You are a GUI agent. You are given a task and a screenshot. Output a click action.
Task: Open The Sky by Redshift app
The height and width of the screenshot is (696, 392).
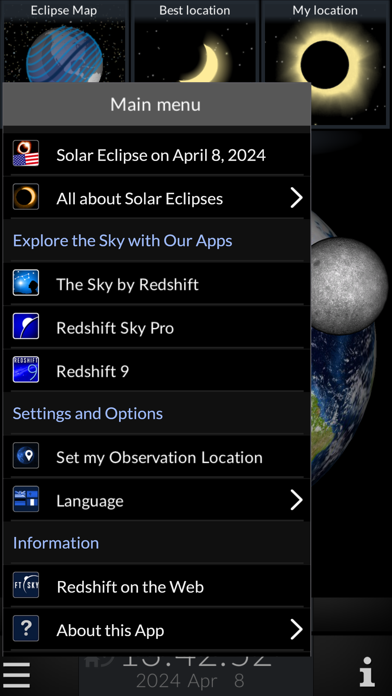(156, 284)
